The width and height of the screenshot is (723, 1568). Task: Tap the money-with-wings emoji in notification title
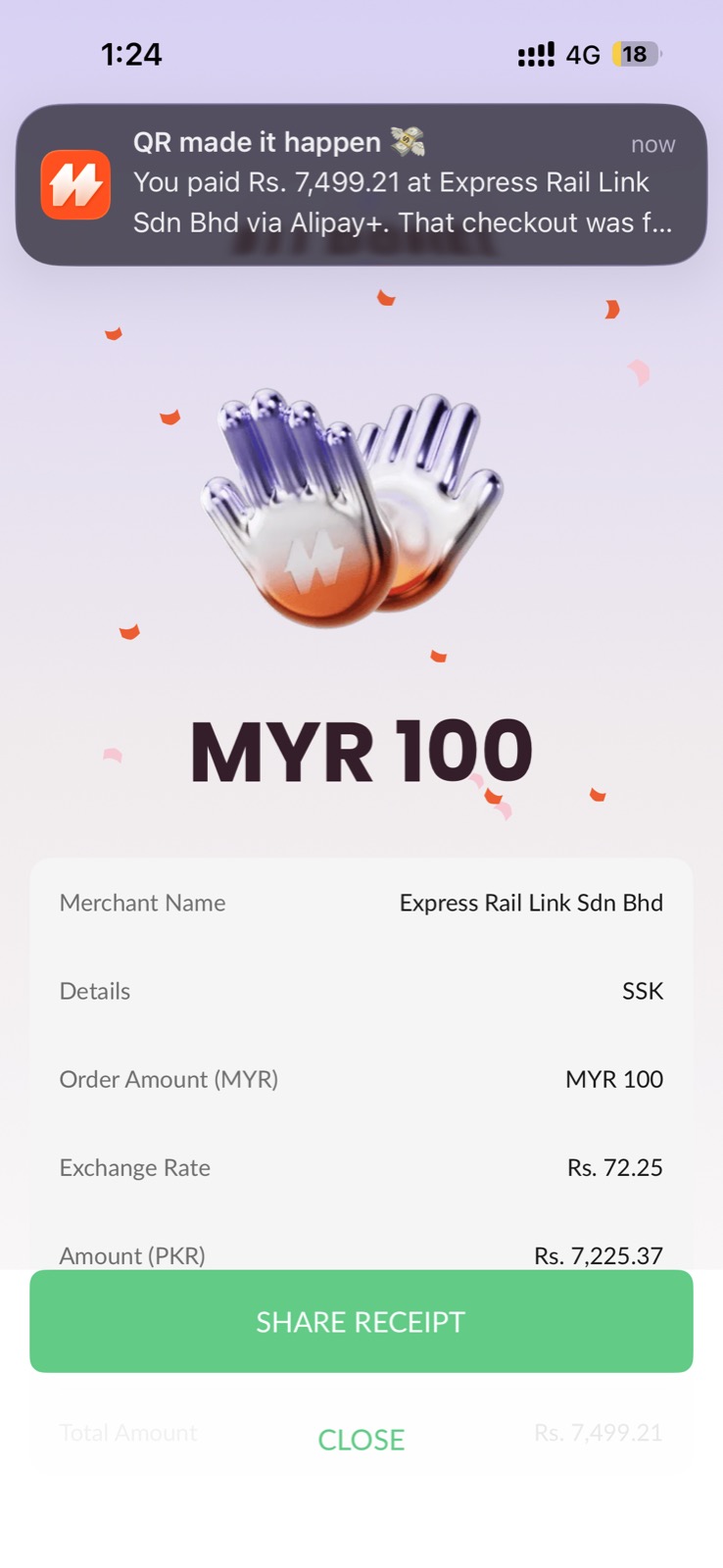click(x=408, y=141)
